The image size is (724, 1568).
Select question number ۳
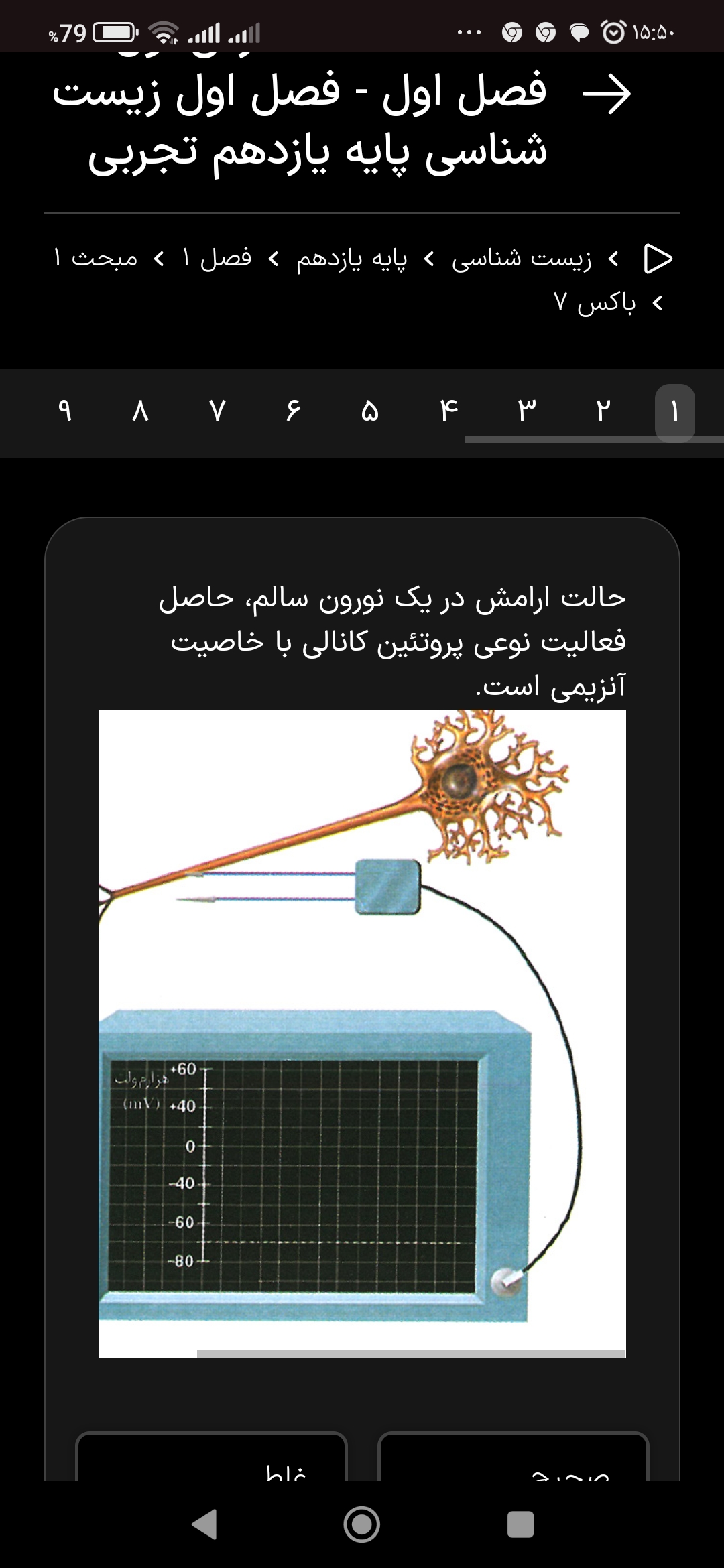coord(526,411)
